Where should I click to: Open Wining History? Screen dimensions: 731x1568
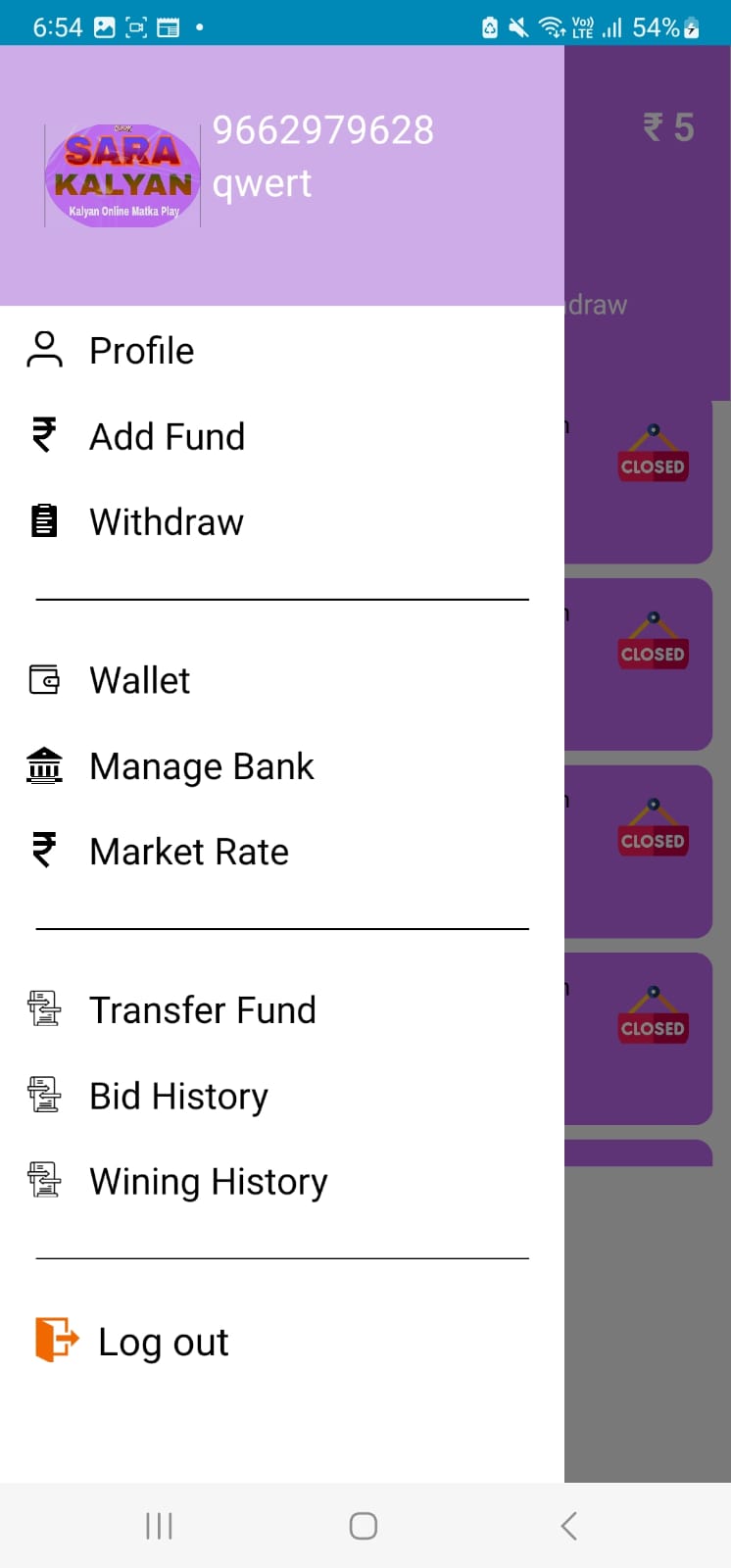point(208,1182)
